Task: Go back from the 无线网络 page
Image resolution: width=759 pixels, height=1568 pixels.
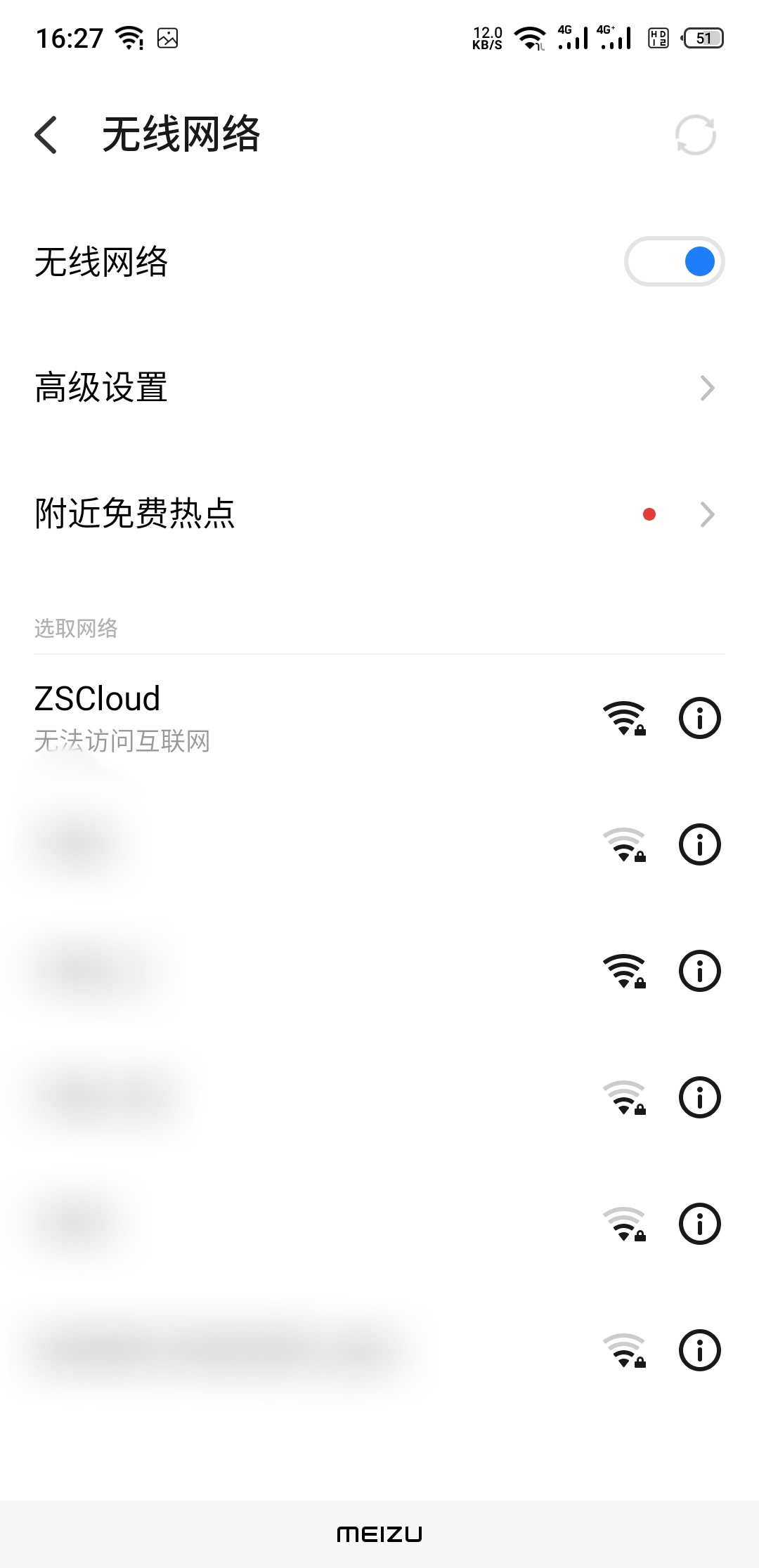Action: click(x=46, y=135)
